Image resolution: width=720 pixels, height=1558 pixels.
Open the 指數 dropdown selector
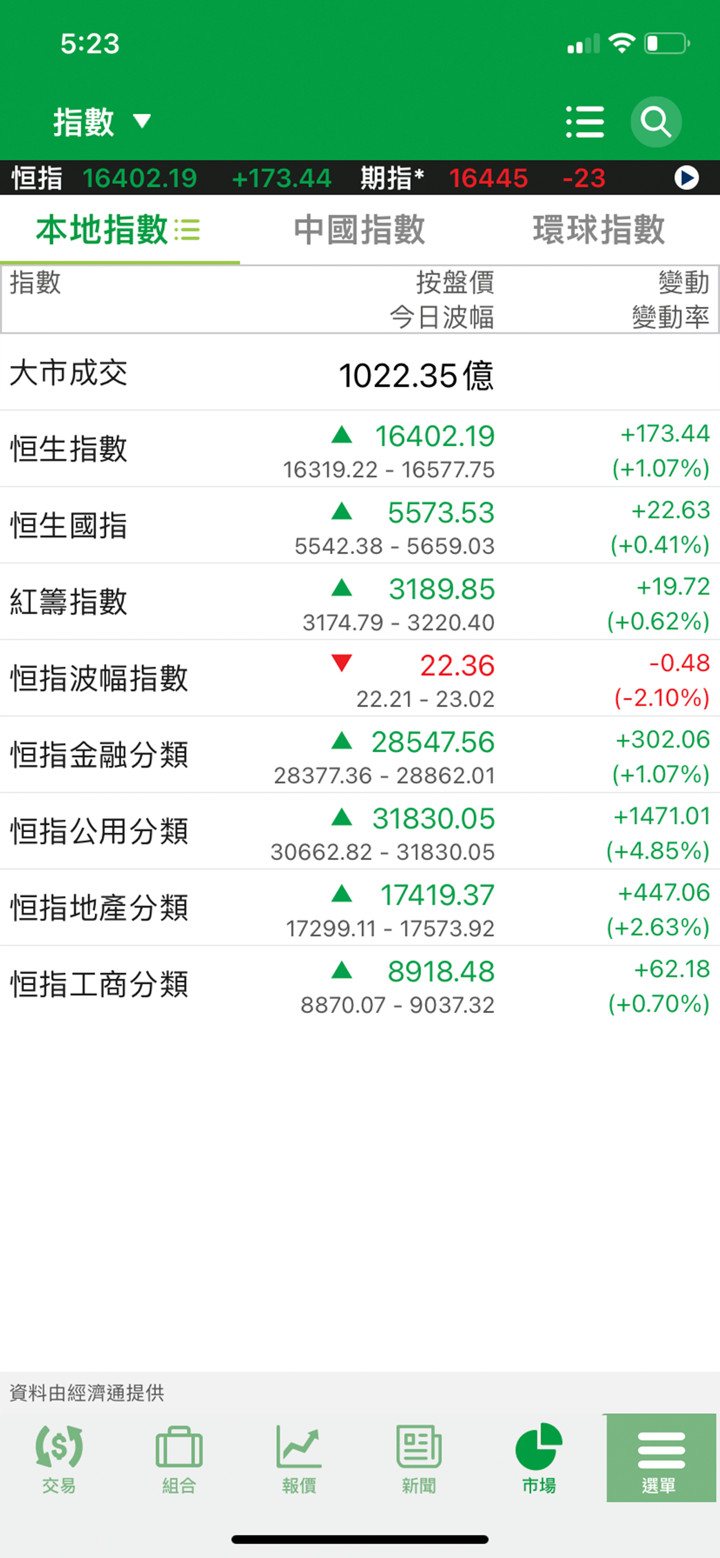[102, 123]
